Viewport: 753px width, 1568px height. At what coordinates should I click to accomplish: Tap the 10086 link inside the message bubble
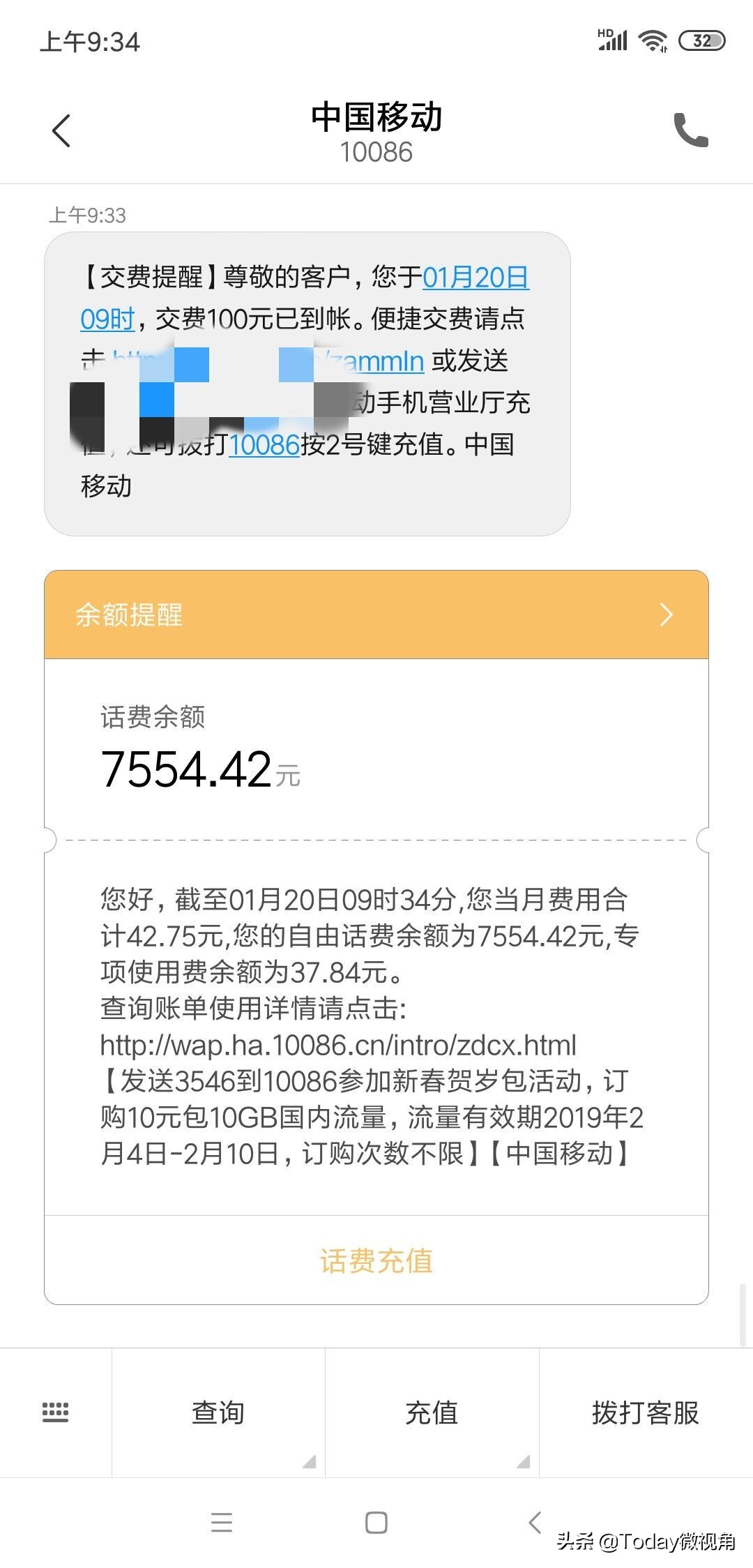click(x=264, y=445)
